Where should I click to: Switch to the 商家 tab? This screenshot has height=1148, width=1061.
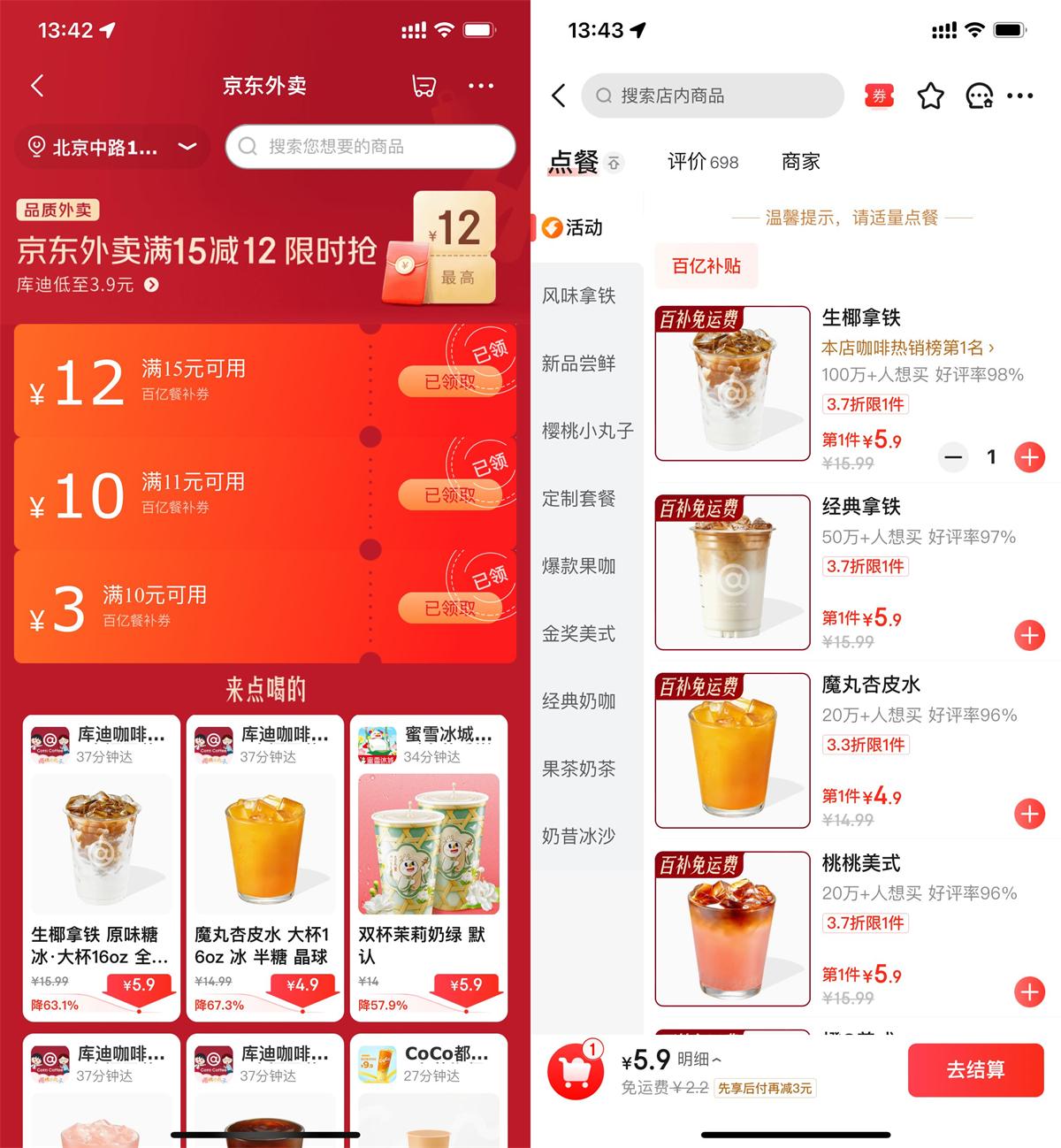[x=799, y=161]
